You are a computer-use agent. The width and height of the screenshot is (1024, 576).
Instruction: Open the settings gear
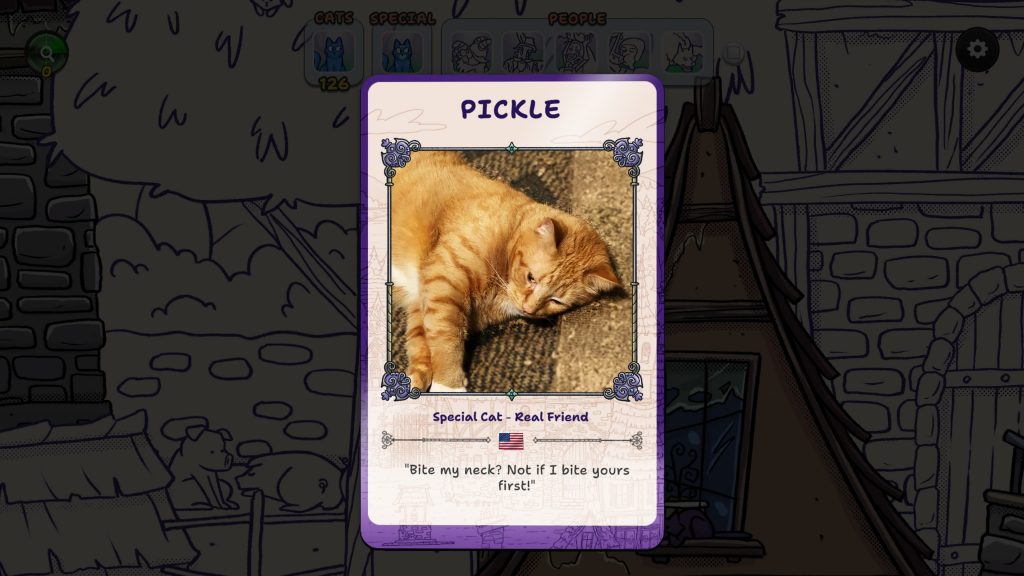(x=977, y=49)
